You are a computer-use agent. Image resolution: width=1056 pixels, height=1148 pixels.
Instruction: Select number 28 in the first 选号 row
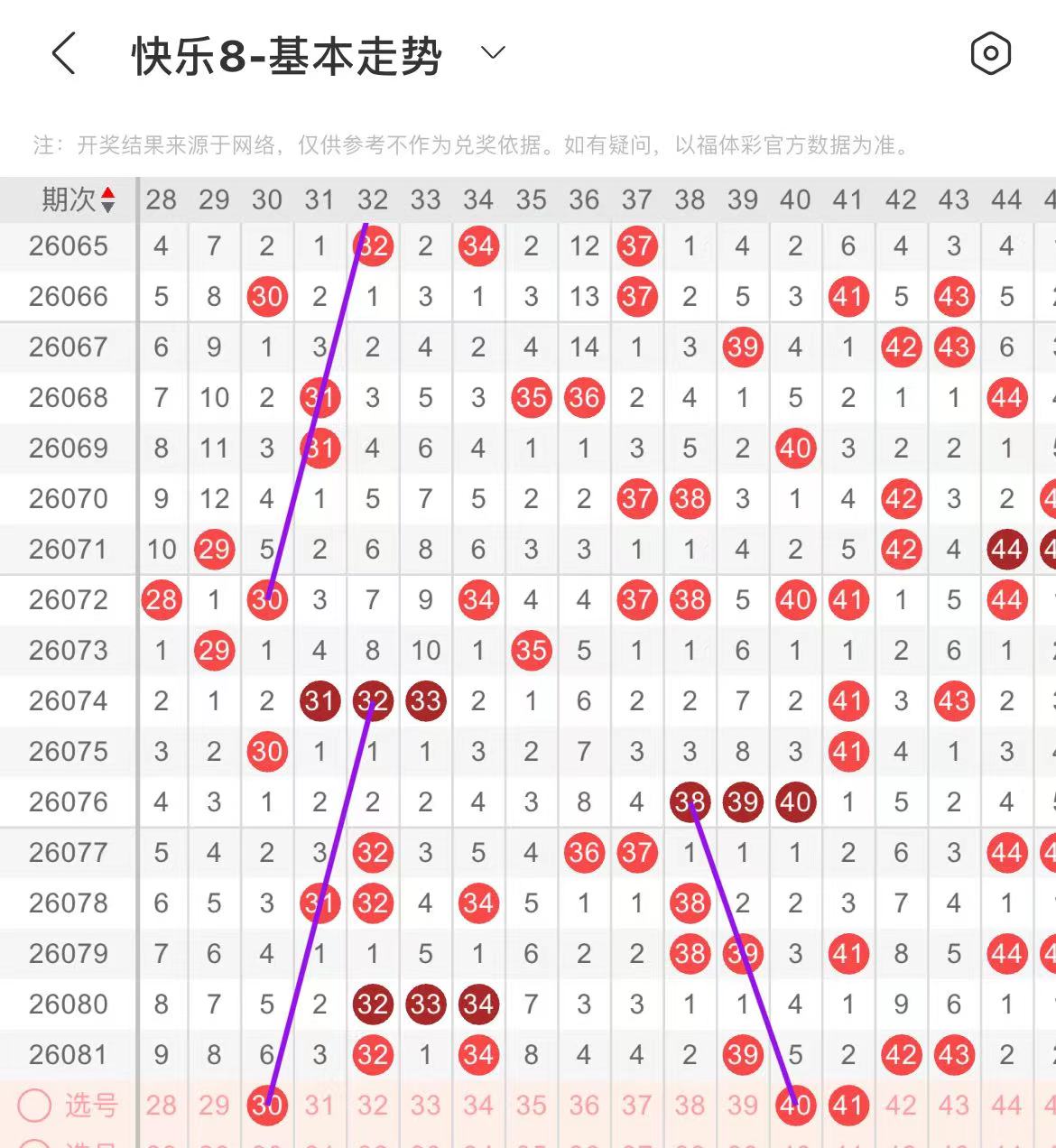[x=161, y=1106]
